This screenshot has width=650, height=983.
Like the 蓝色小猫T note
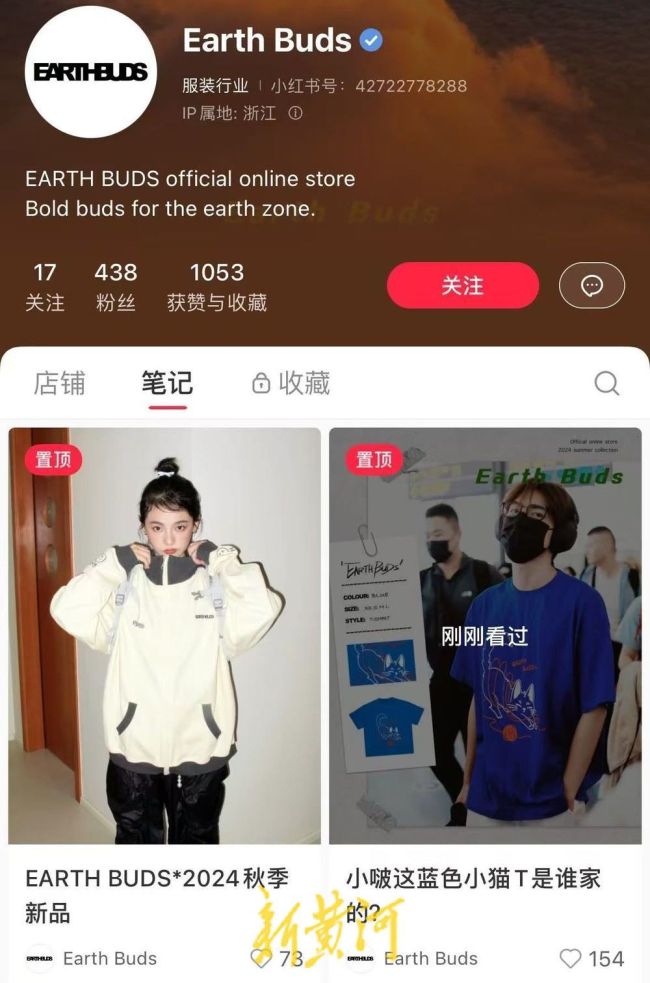[x=571, y=958]
